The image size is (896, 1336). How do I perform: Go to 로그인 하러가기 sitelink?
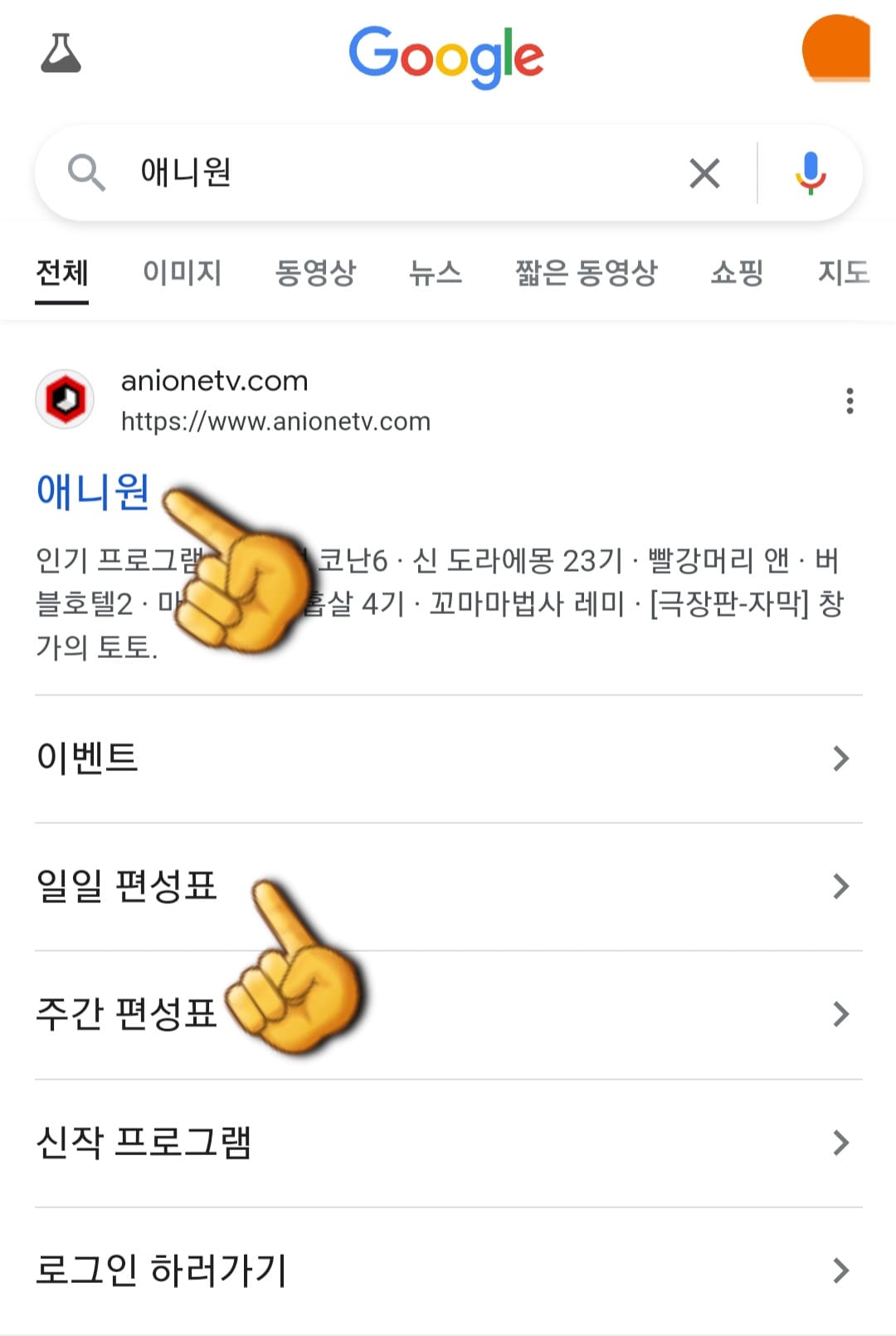click(161, 1271)
